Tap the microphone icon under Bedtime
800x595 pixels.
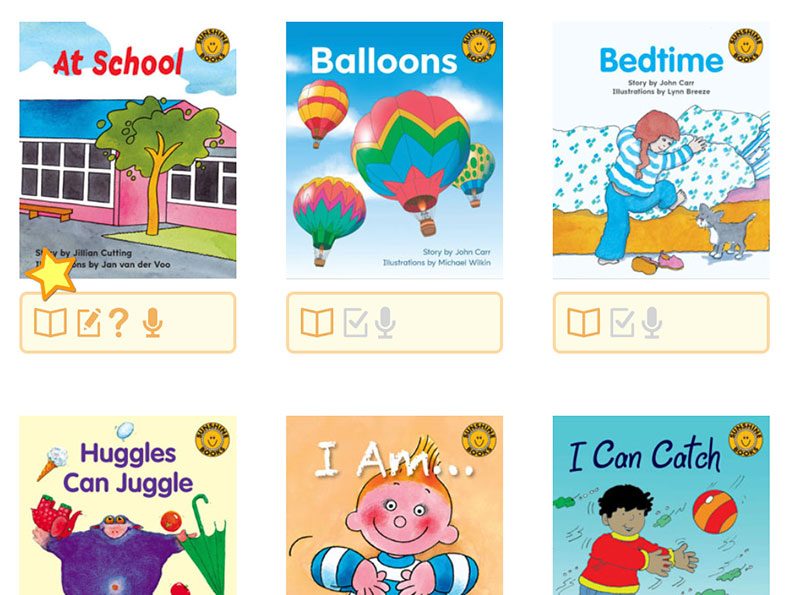[652, 323]
